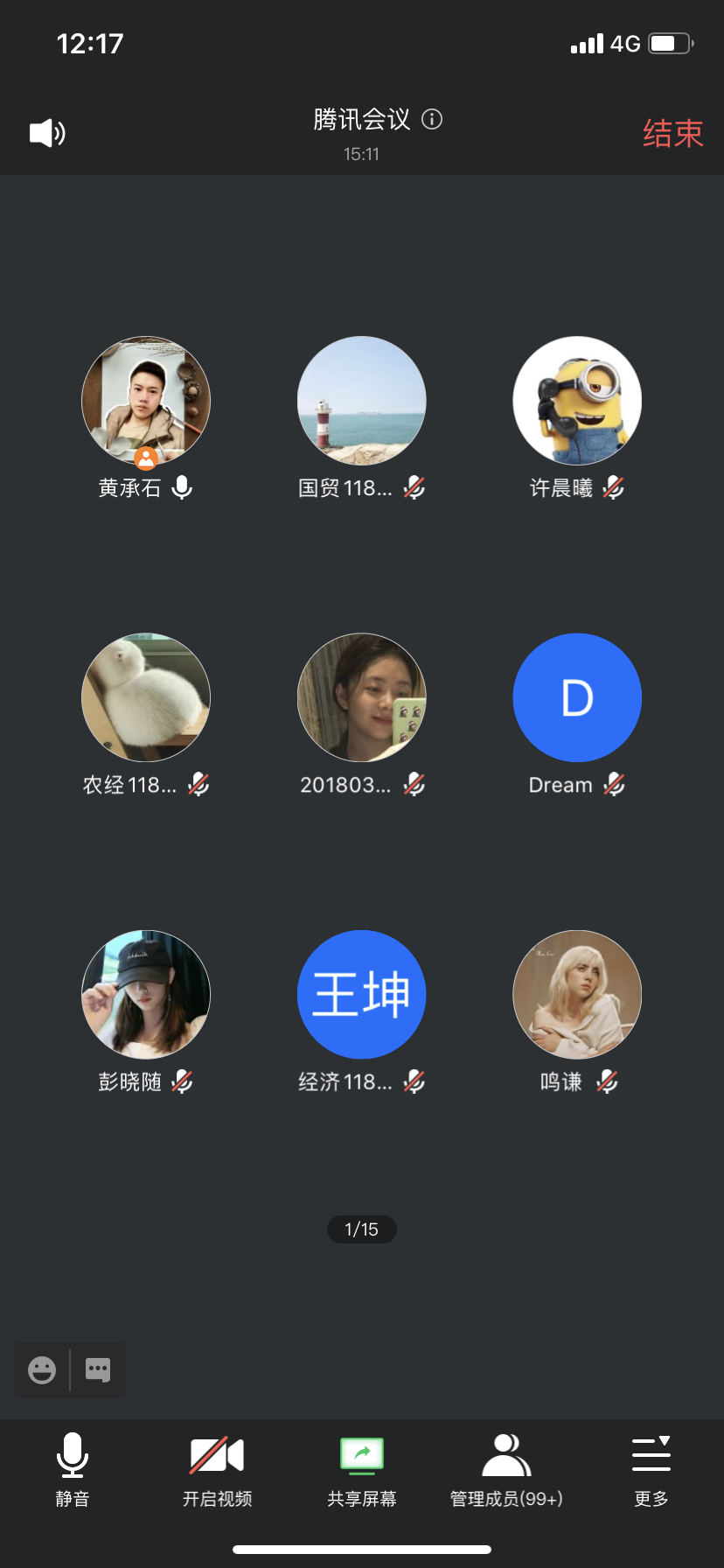Select the 经济 118 王坤 participant tile
Screen dimensions: 724x1568
362,994
